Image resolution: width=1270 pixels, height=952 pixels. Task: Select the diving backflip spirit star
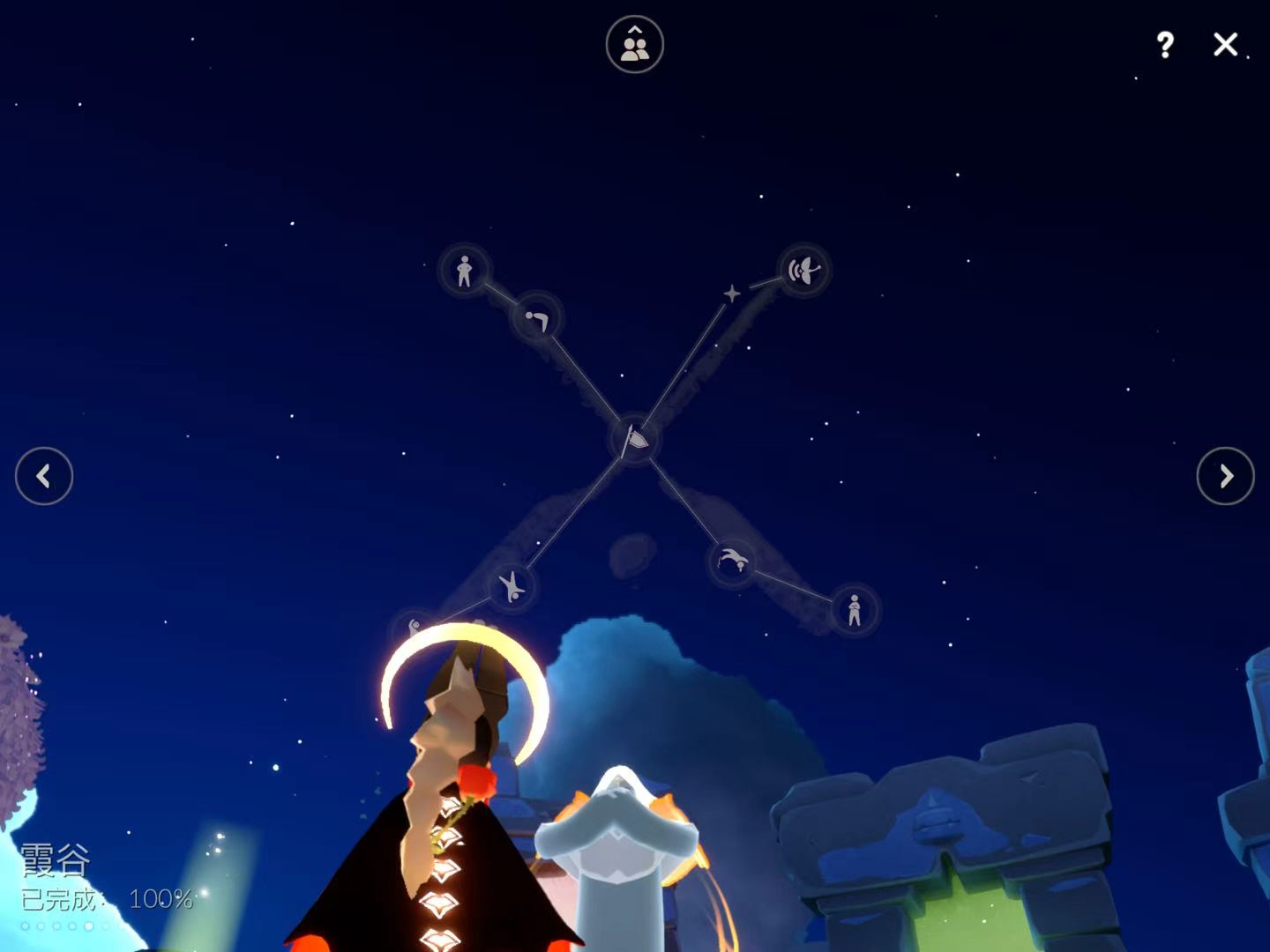pos(732,561)
